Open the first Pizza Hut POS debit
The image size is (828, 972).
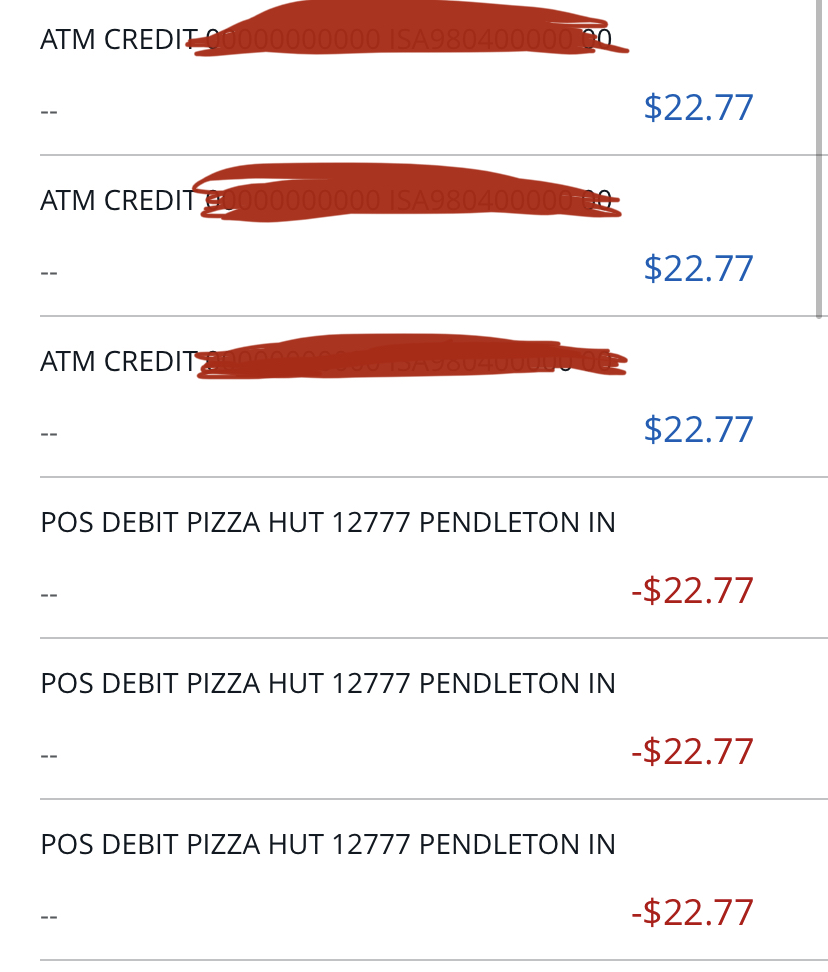tap(400, 557)
